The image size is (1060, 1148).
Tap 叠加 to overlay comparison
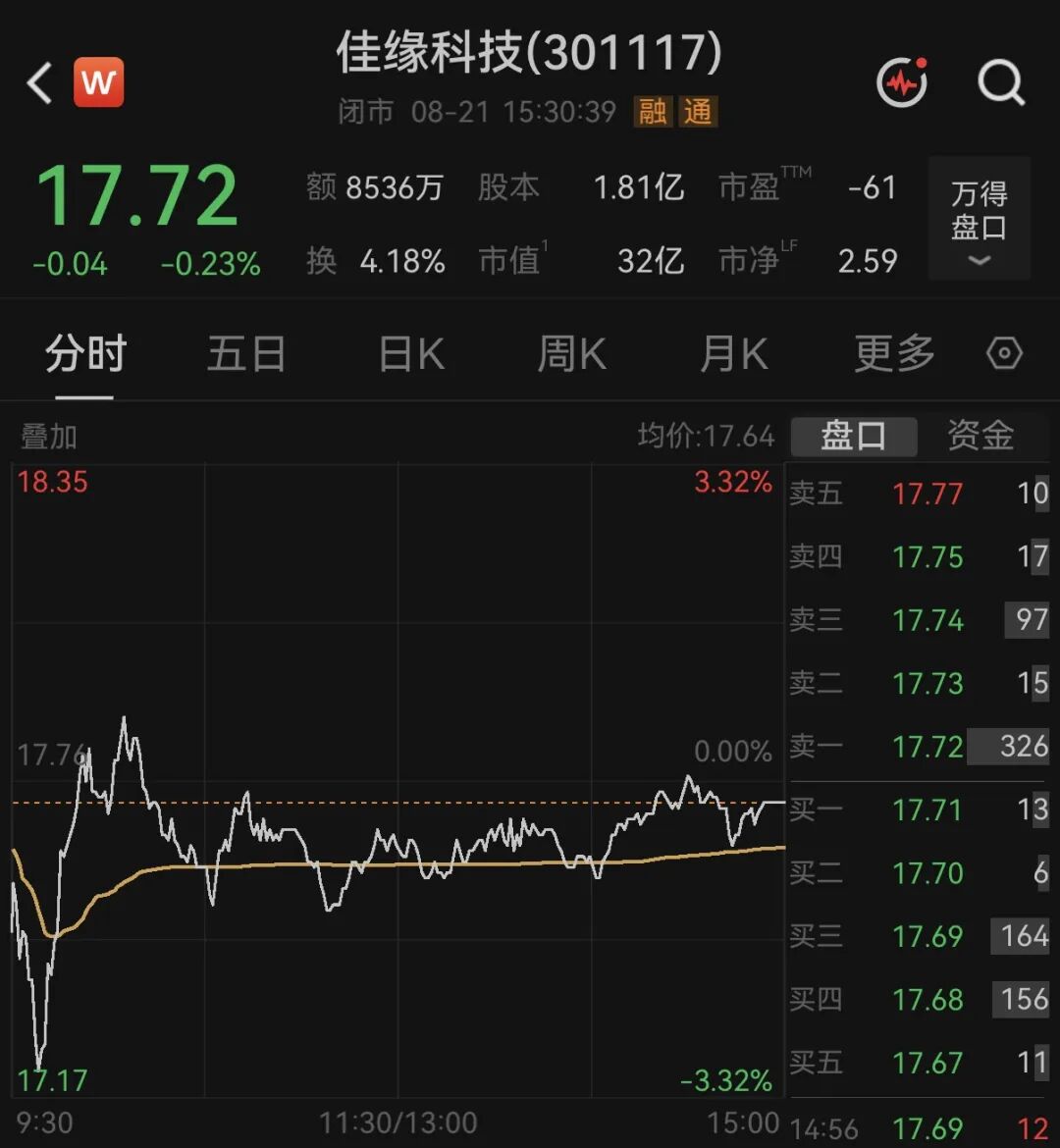pyautogui.click(x=48, y=437)
